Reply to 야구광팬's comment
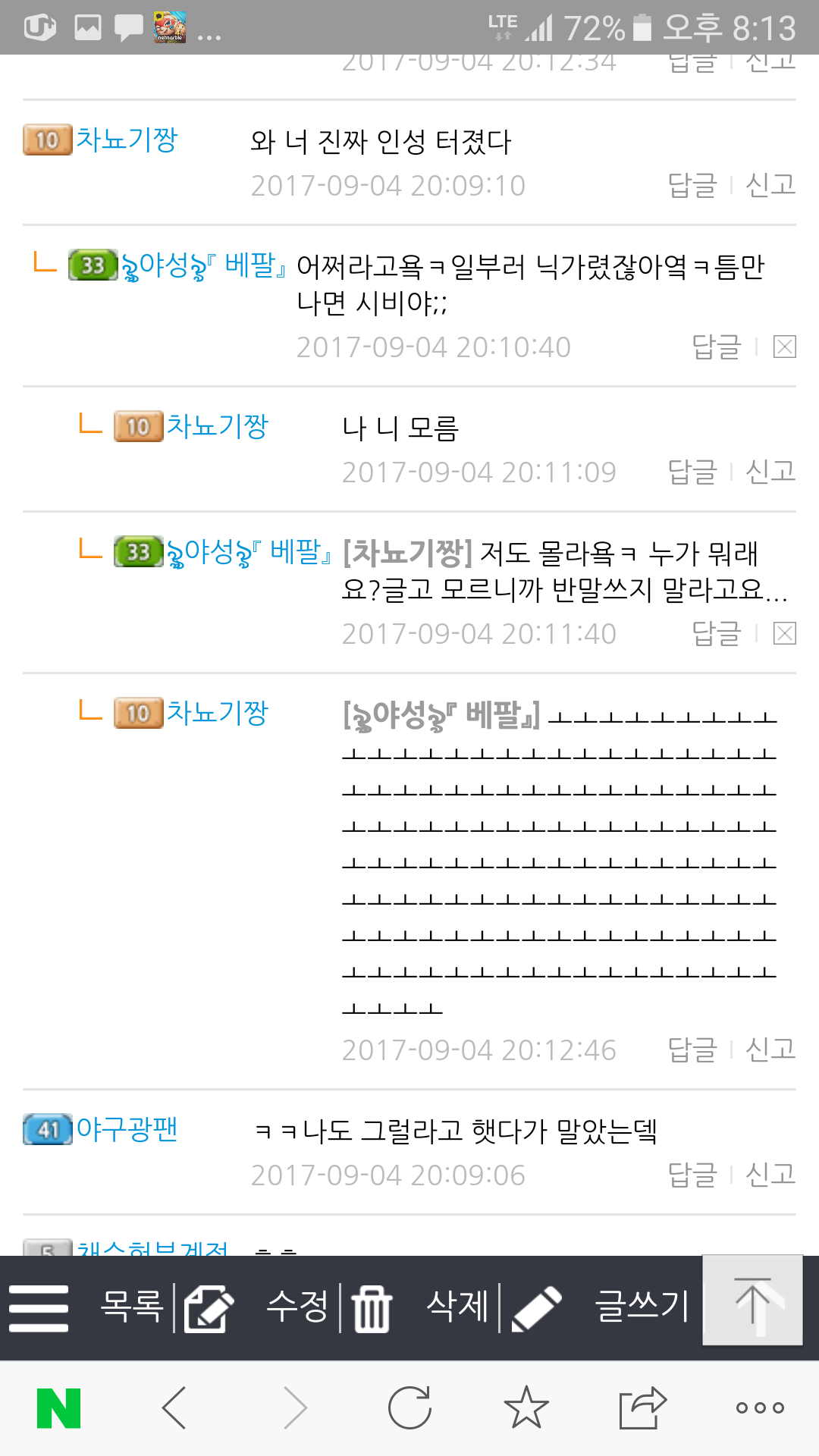This screenshot has height=1456, width=819. pos(692,1175)
